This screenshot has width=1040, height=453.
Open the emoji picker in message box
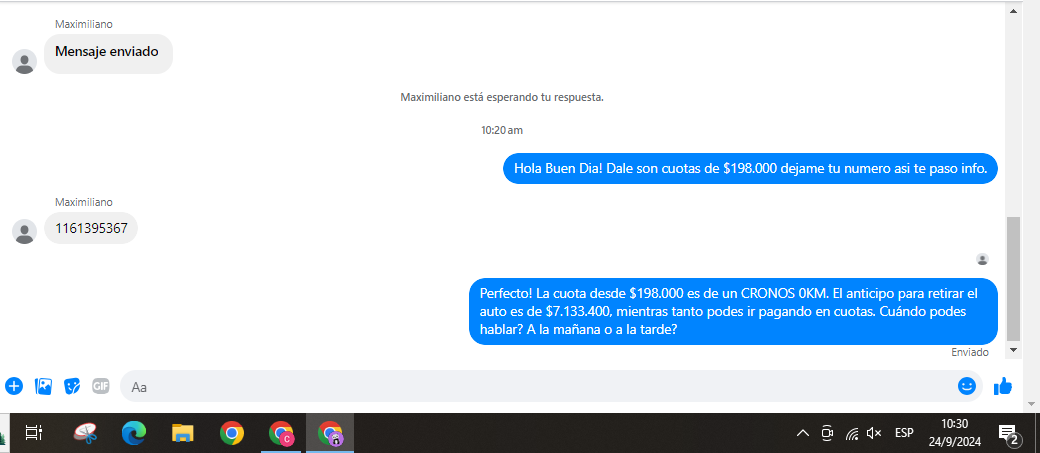tap(966, 386)
